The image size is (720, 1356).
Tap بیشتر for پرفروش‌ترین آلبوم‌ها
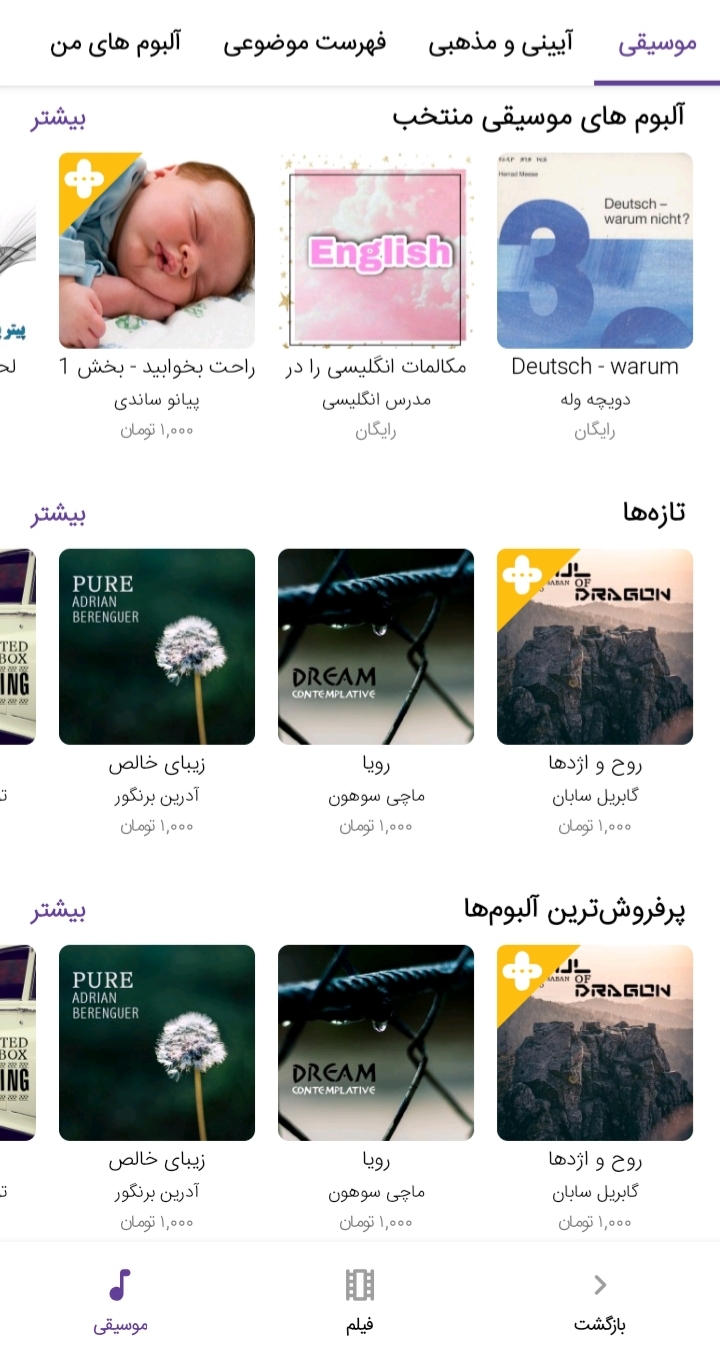click(58, 910)
